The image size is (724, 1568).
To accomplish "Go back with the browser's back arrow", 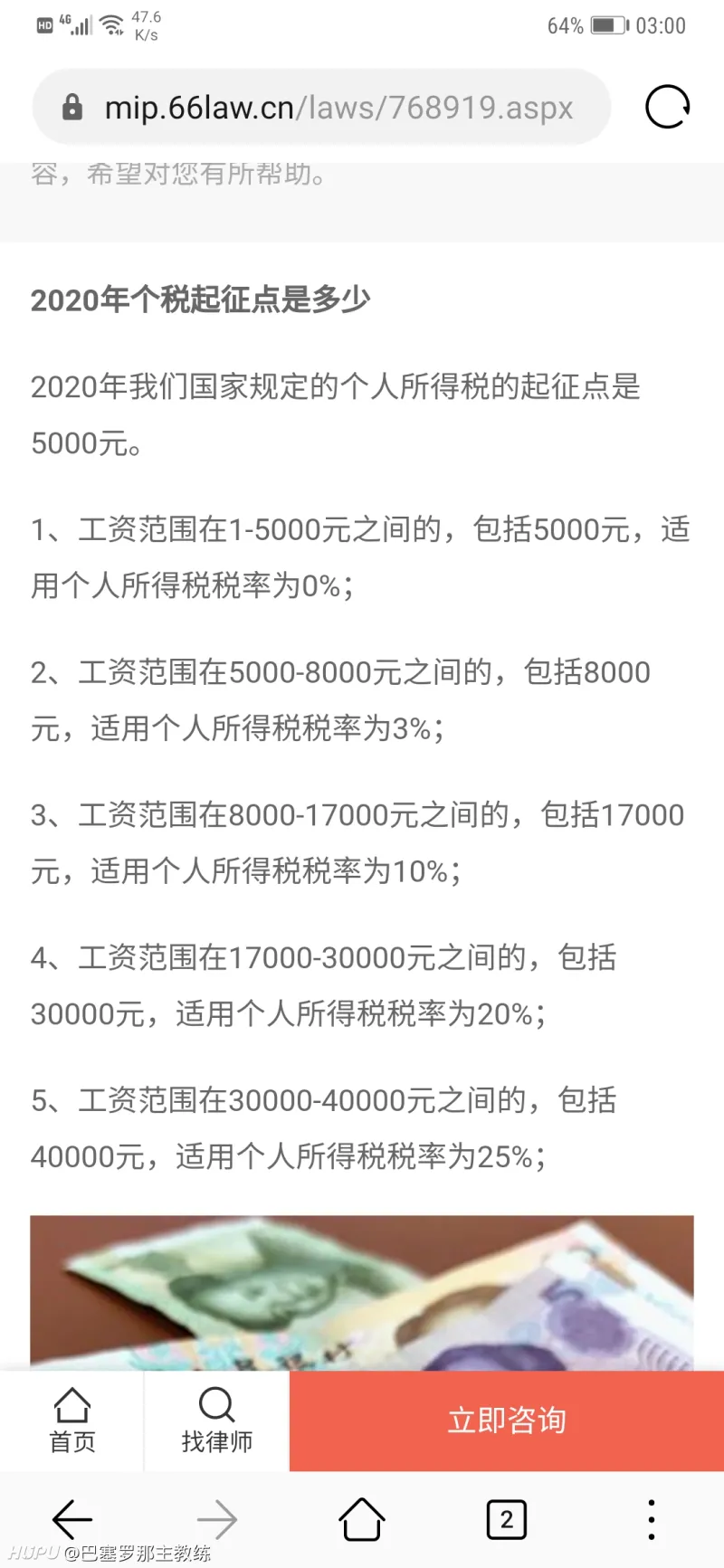I will 72,1519.
